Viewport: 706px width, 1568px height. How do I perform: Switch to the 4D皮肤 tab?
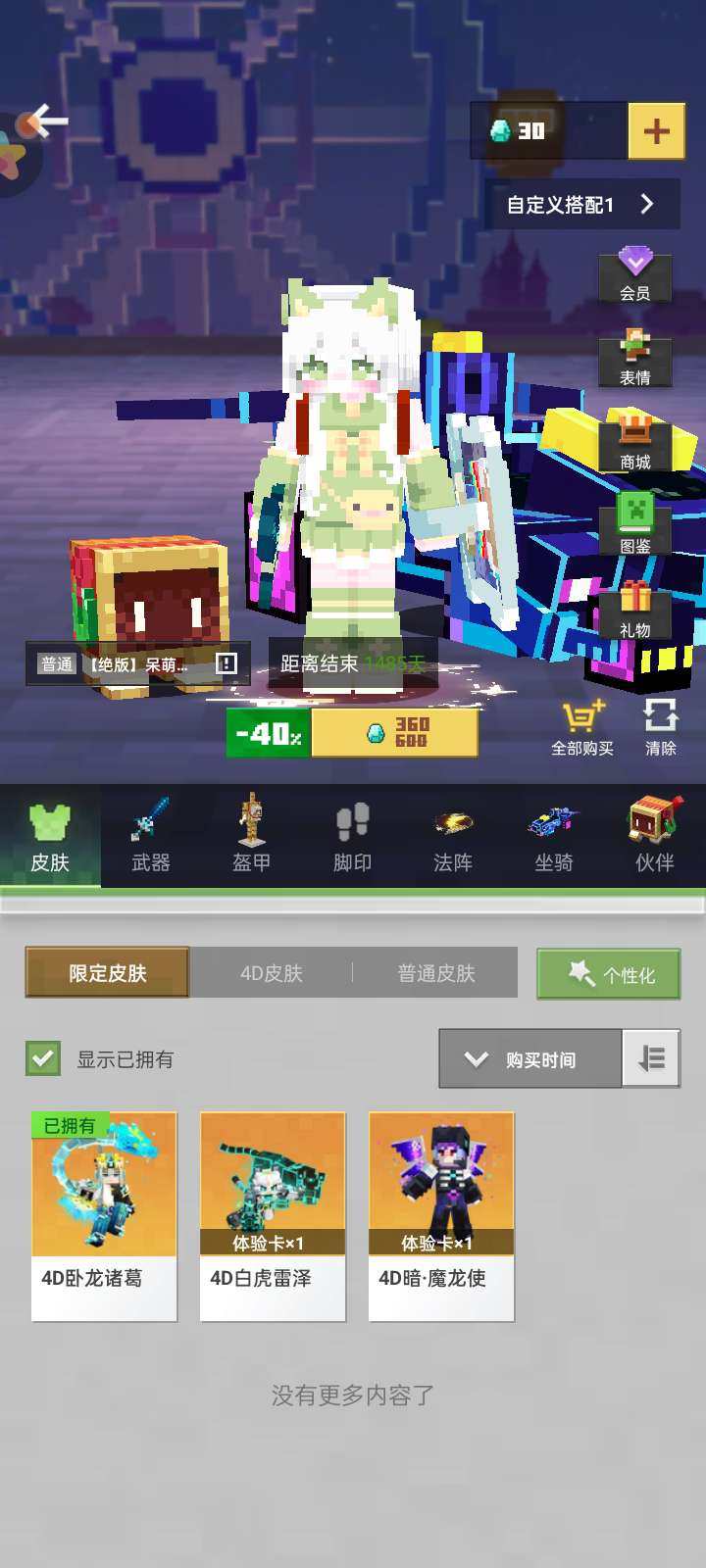coord(272,973)
